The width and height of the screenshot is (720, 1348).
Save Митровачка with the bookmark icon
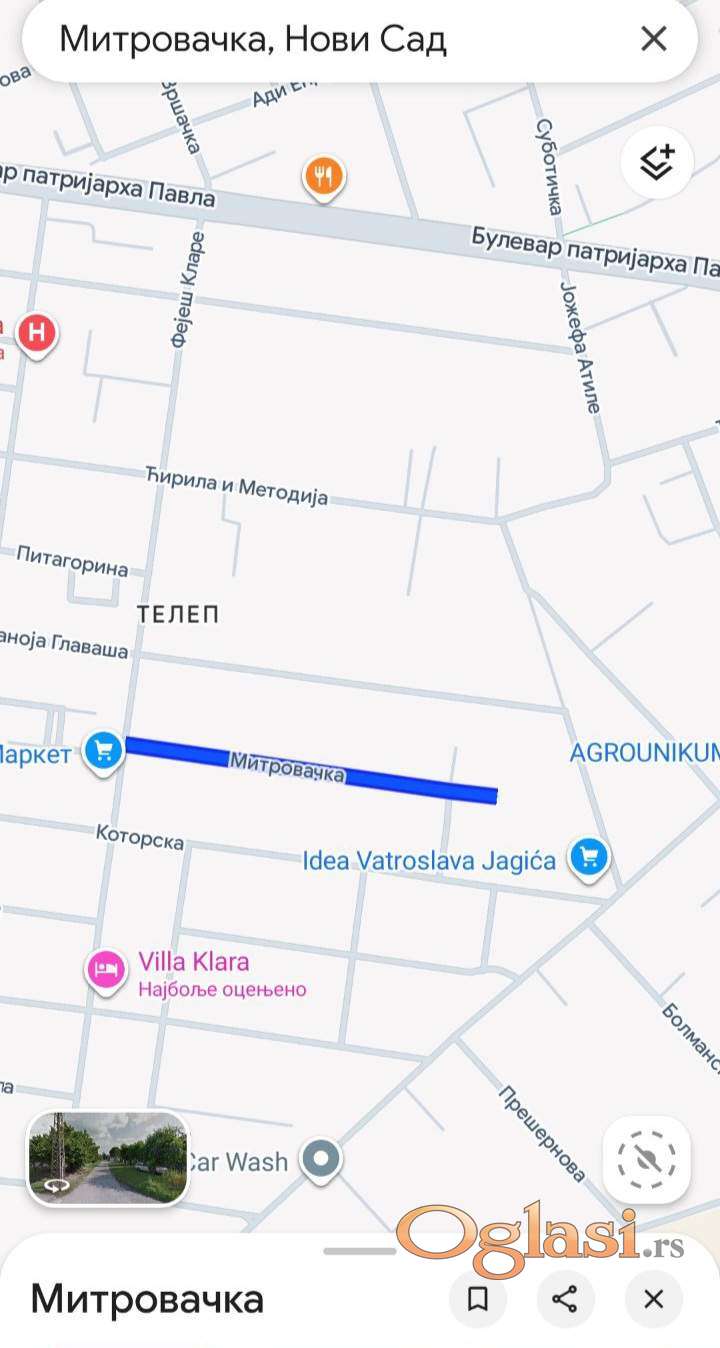pyautogui.click(x=478, y=1299)
